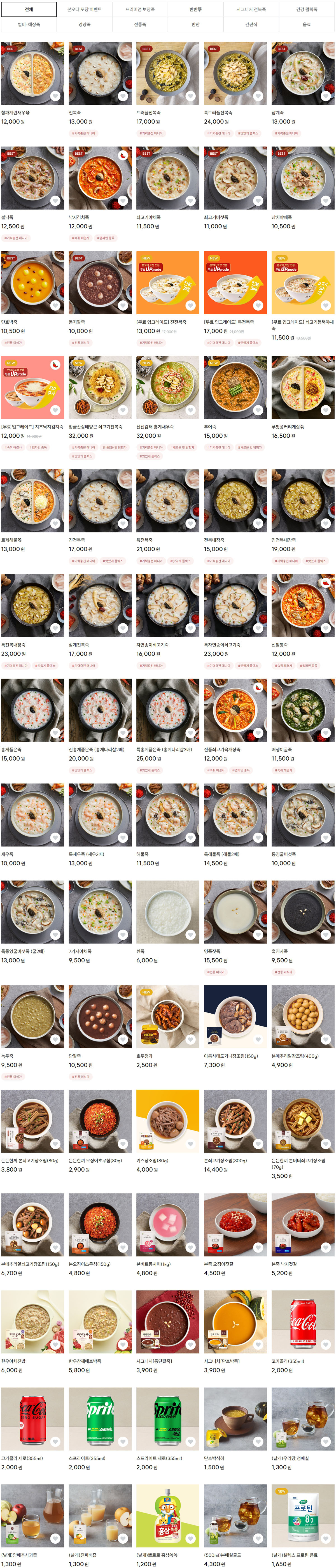Open the 낙지김치죽 product

pyautogui.click(x=100, y=178)
